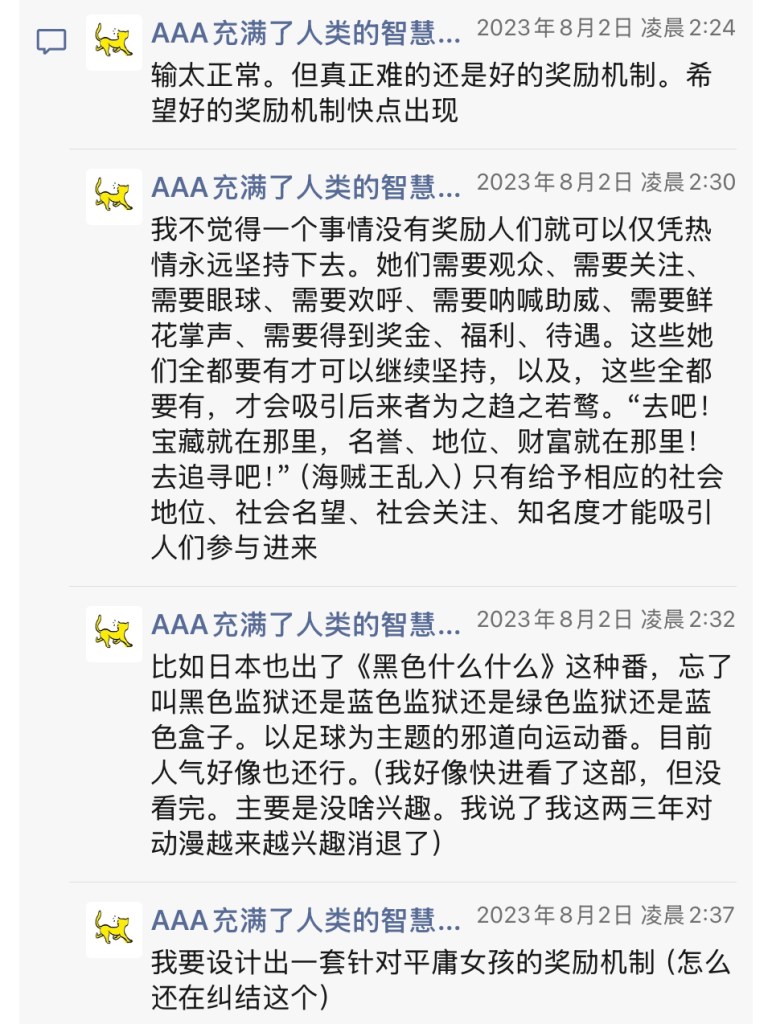
Task: Open the username on the 2:32 comment
Action: coord(306,625)
